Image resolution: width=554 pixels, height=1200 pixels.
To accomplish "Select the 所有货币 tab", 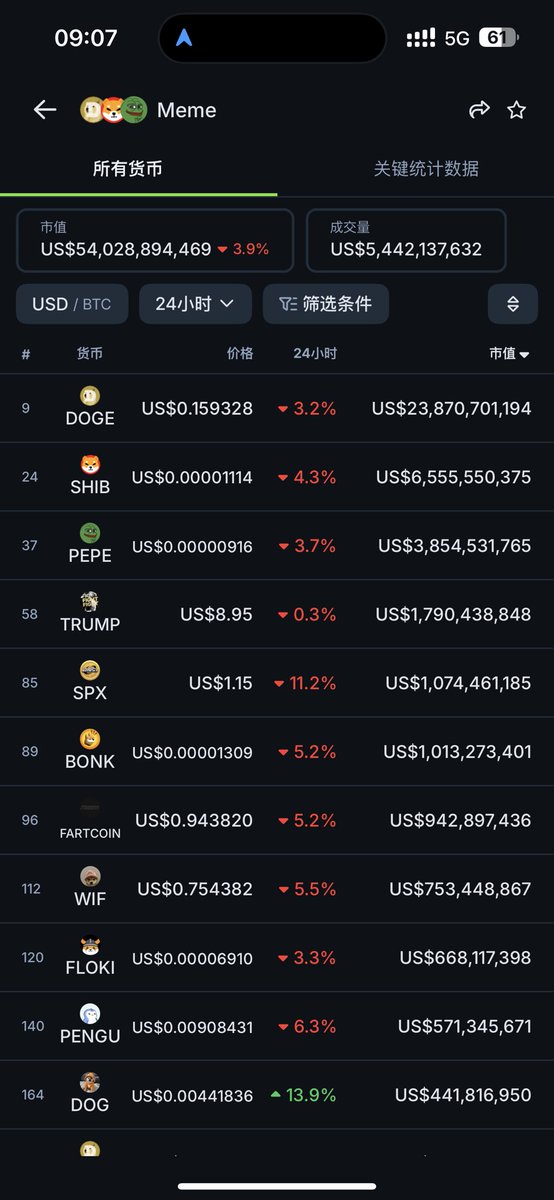I will (x=127, y=169).
